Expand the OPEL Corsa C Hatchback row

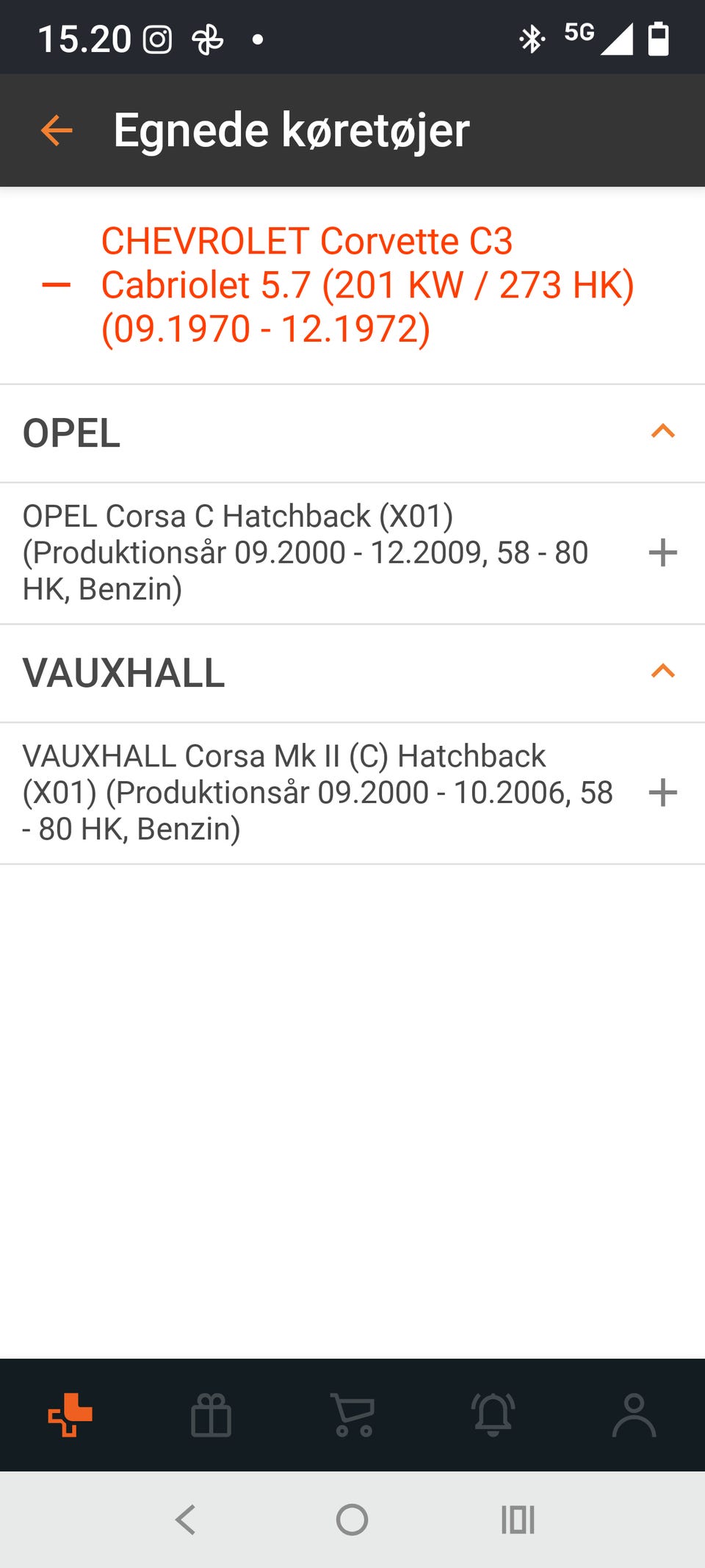coord(662,553)
